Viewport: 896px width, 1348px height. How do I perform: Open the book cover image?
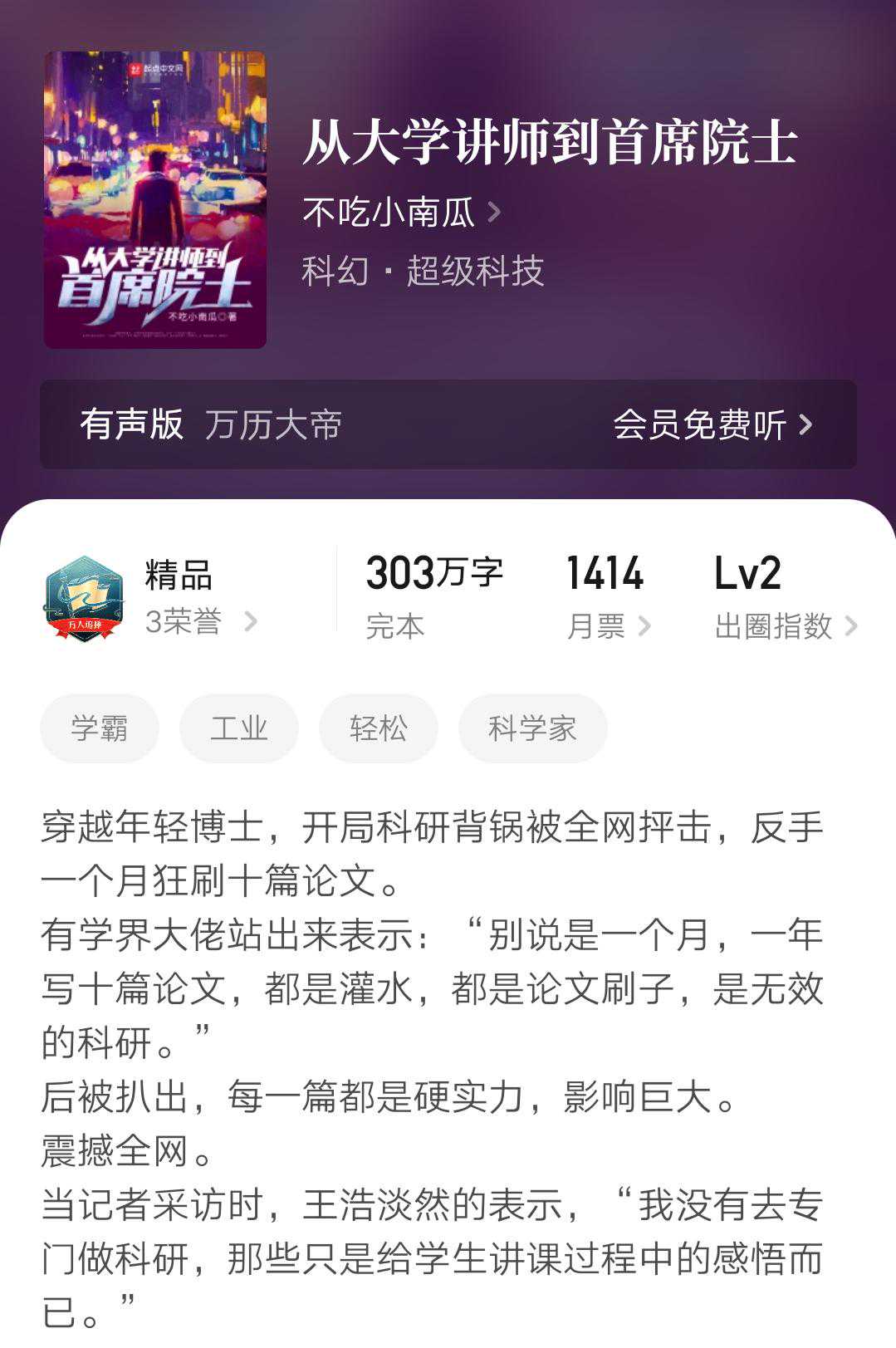[155, 199]
